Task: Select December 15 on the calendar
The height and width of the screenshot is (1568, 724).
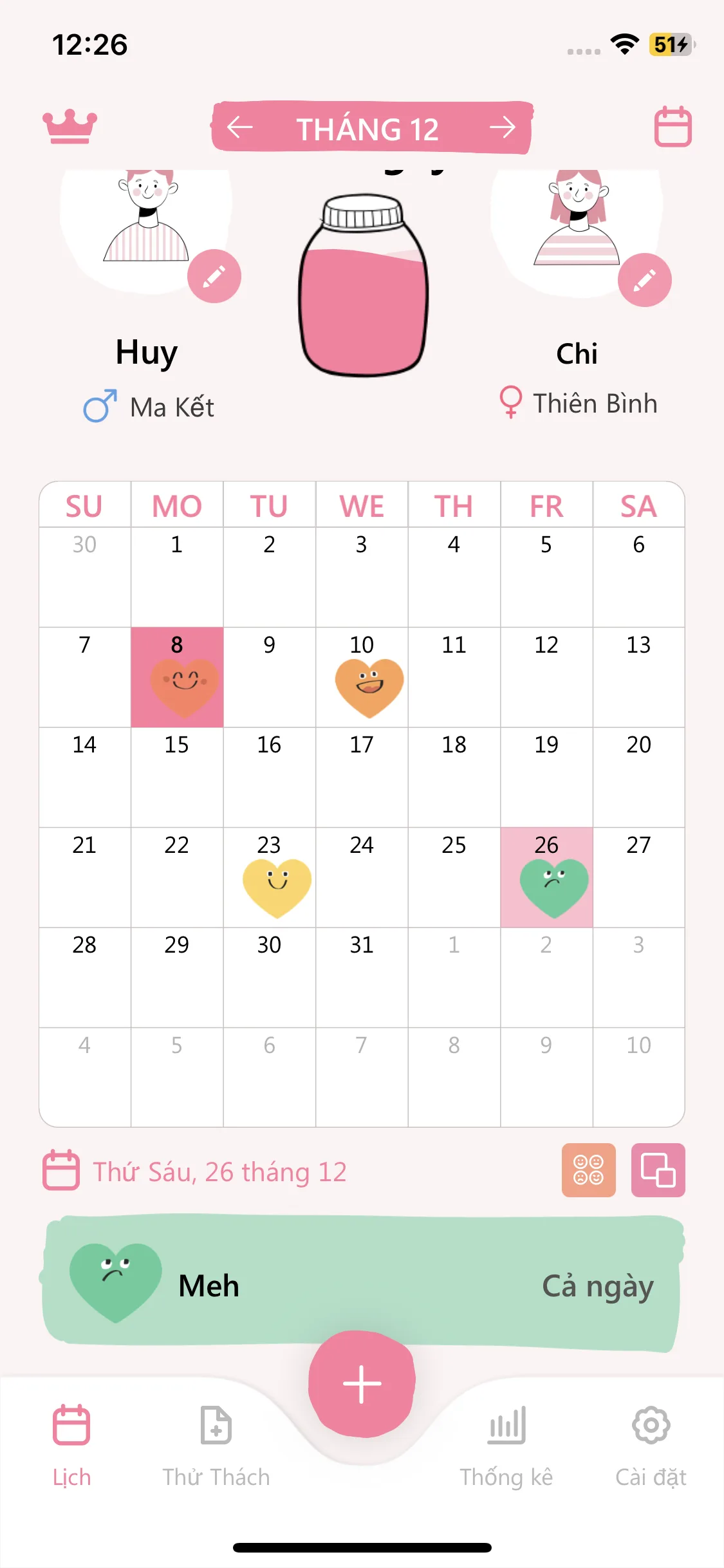Action: point(177,777)
